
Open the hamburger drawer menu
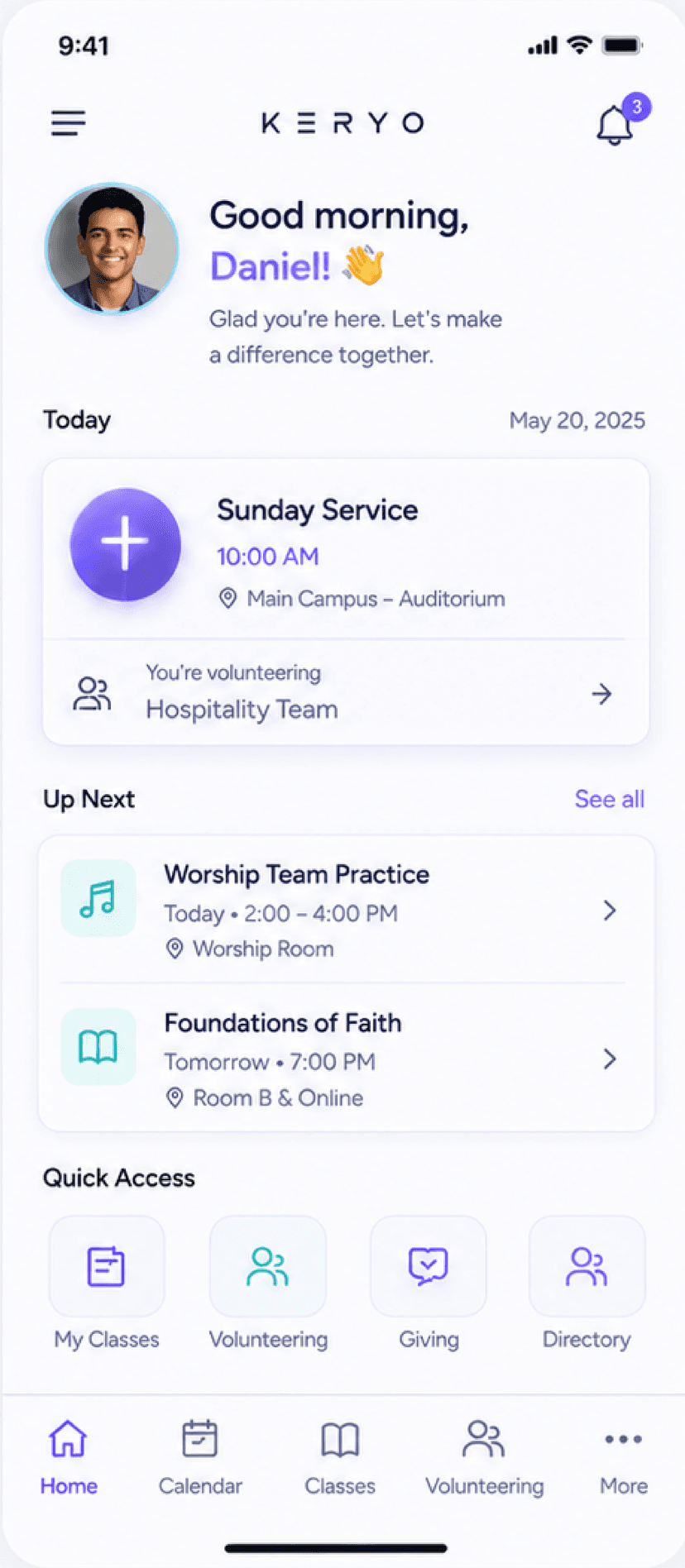click(68, 123)
